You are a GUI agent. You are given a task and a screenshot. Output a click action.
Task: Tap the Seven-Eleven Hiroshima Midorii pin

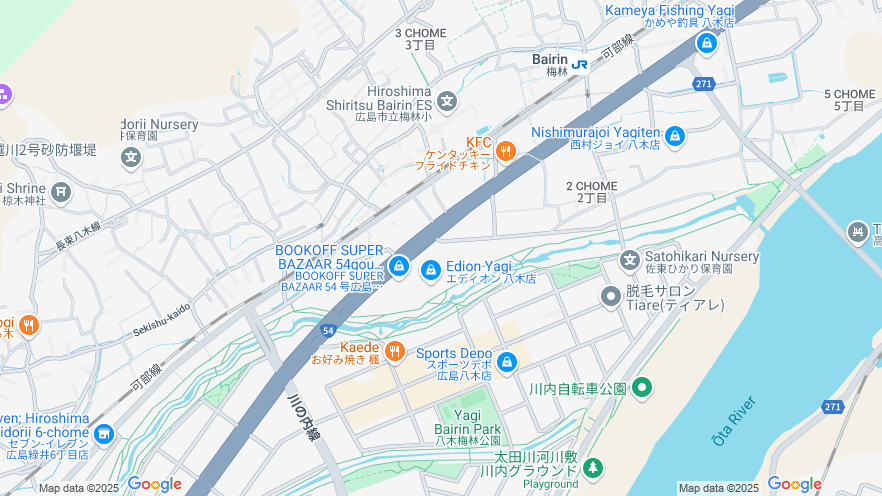tap(104, 434)
